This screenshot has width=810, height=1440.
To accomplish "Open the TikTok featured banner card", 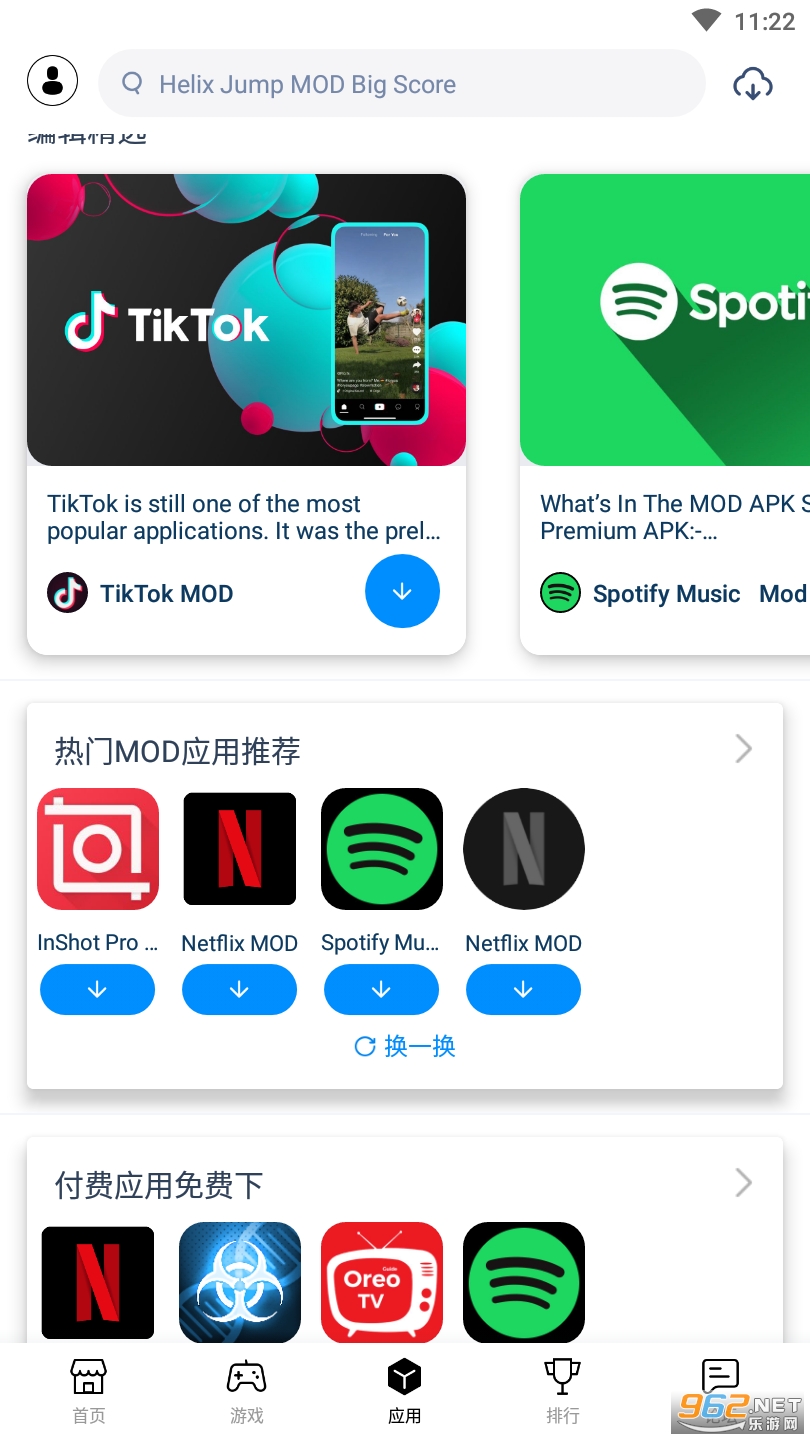I will [246, 320].
